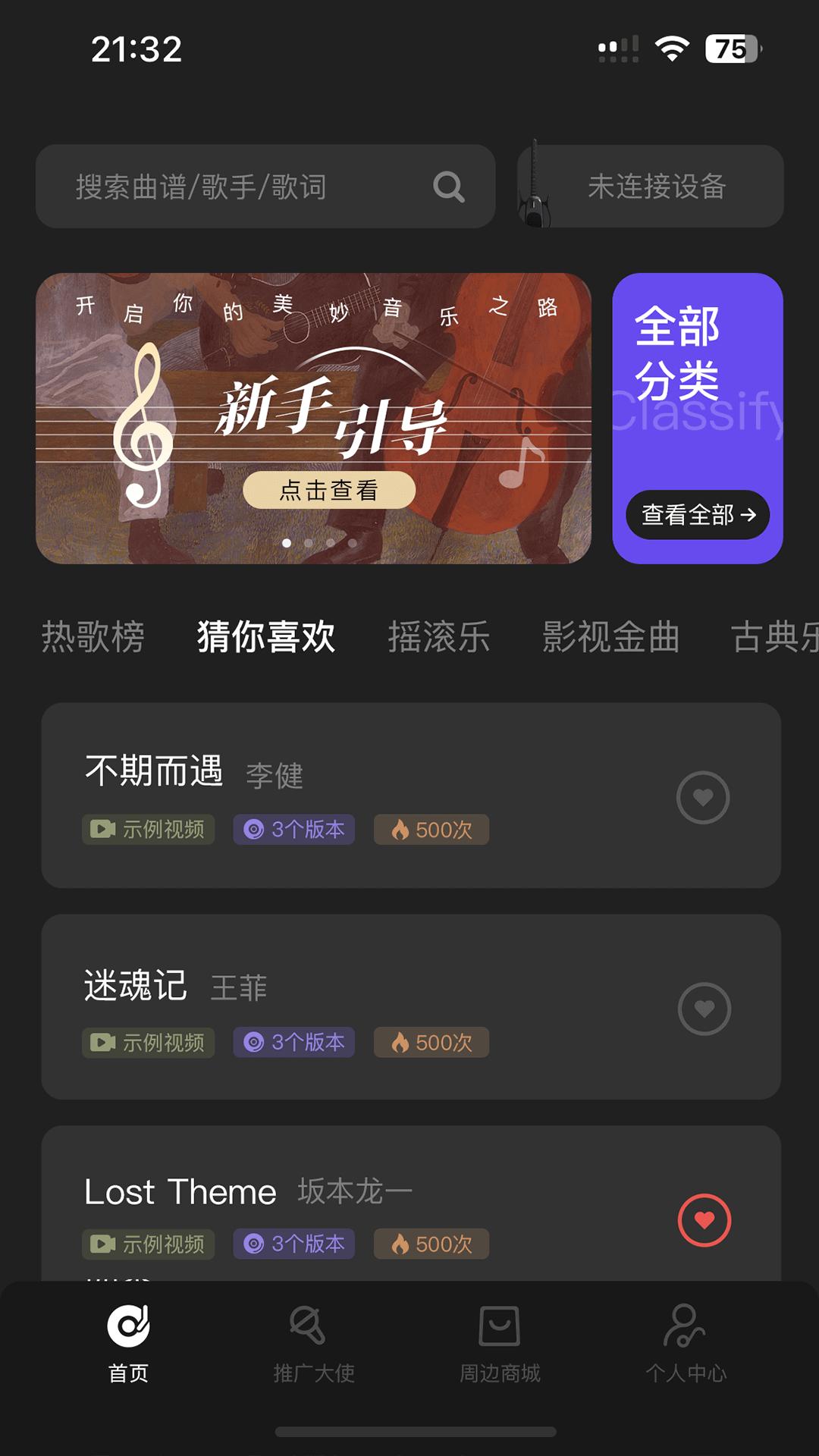Tap the 3个版本 badge on Lost Theme
Image resolution: width=819 pixels, height=1456 pixels.
click(293, 1244)
